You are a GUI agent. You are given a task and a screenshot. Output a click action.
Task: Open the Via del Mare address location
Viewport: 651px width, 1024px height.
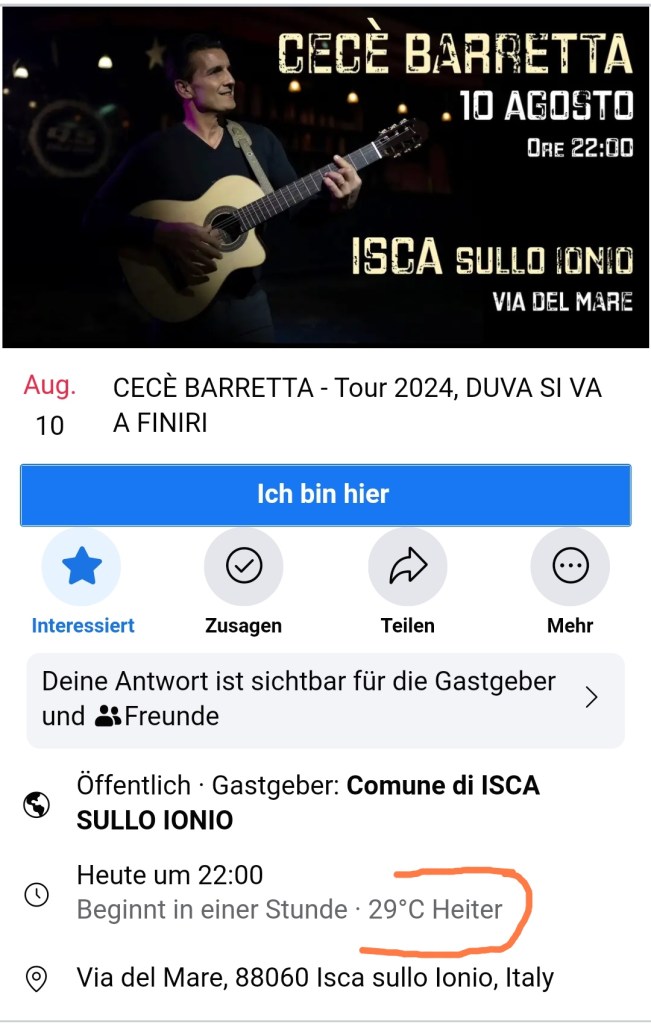(x=315, y=977)
